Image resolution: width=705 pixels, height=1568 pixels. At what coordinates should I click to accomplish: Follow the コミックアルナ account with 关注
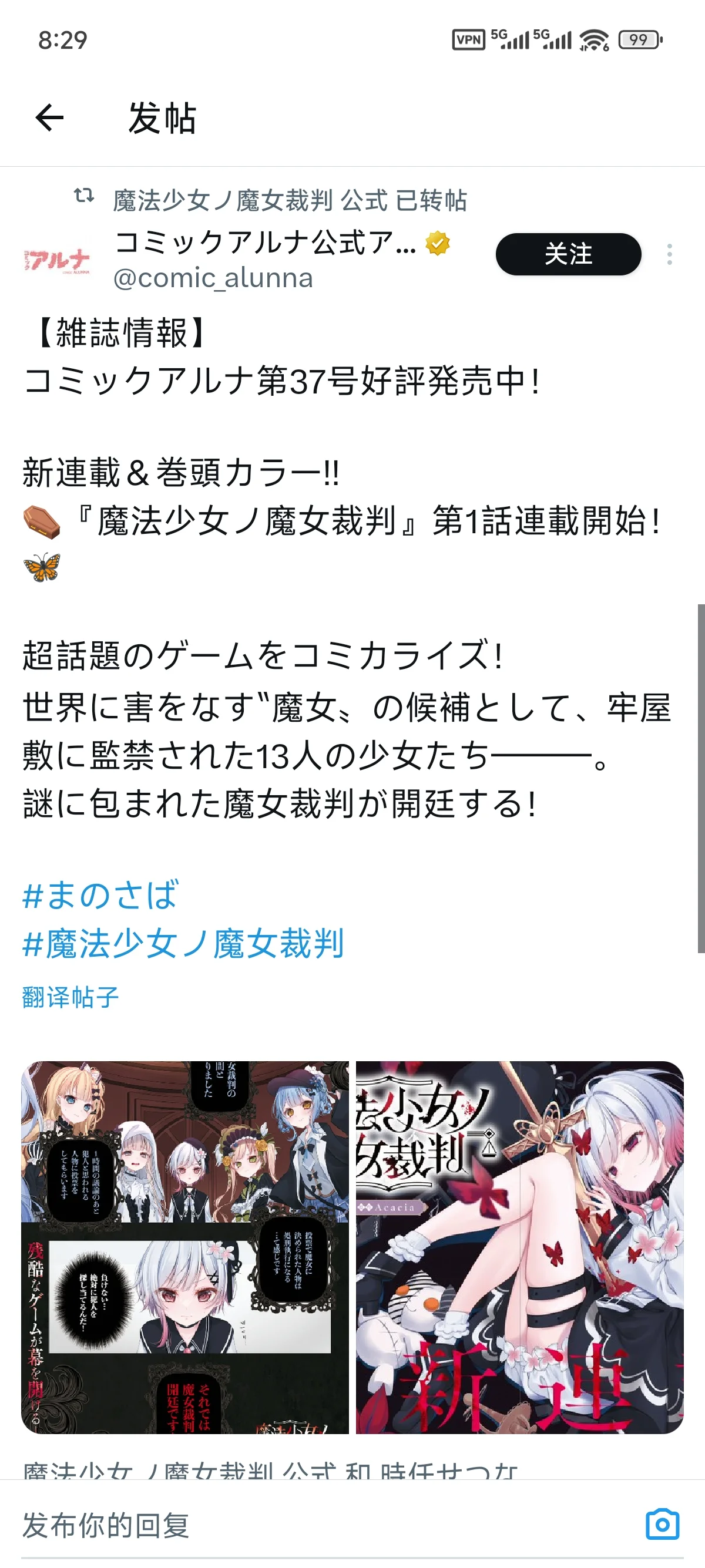[x=568, y=254]
